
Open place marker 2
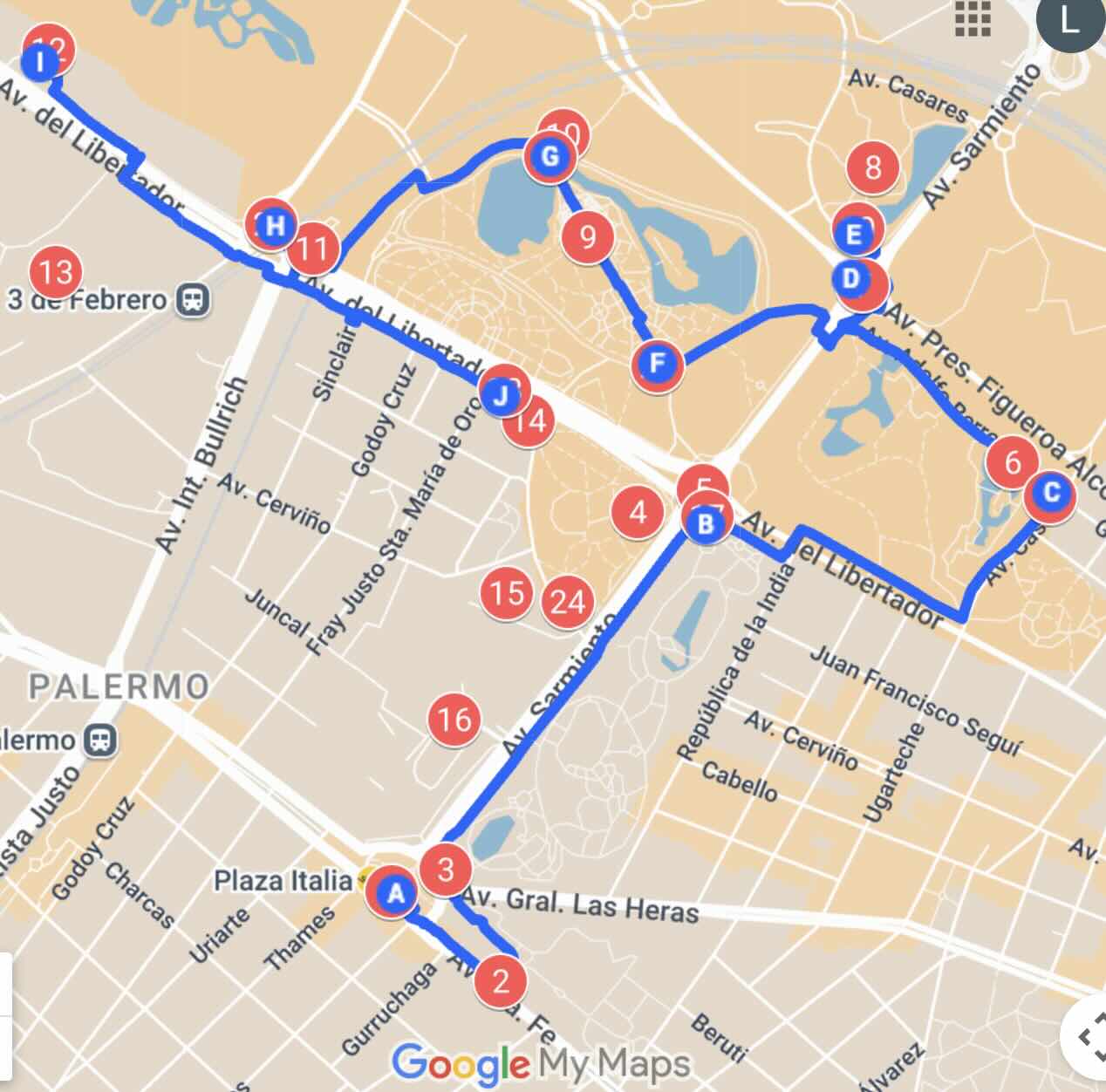(x=500, y=981)
